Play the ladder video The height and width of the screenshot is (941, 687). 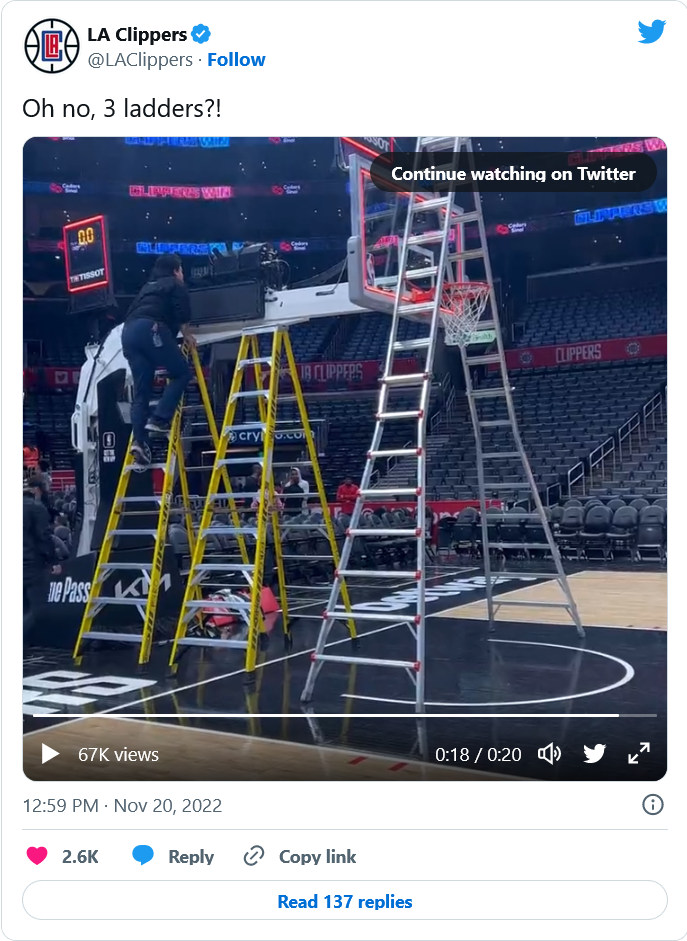(x=50, y=753)
